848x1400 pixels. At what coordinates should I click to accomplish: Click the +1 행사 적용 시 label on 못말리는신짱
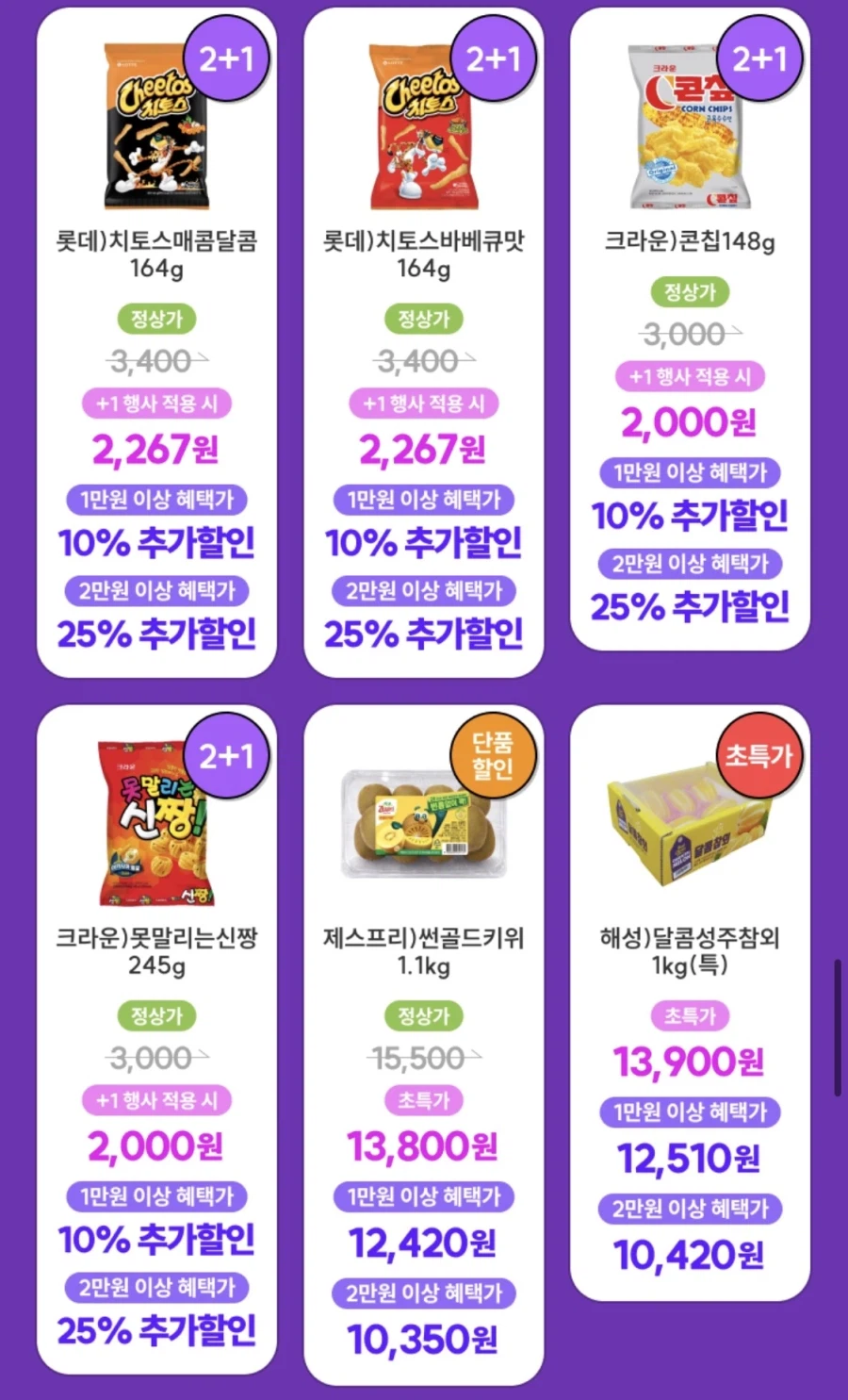(x=155, y=1099)
